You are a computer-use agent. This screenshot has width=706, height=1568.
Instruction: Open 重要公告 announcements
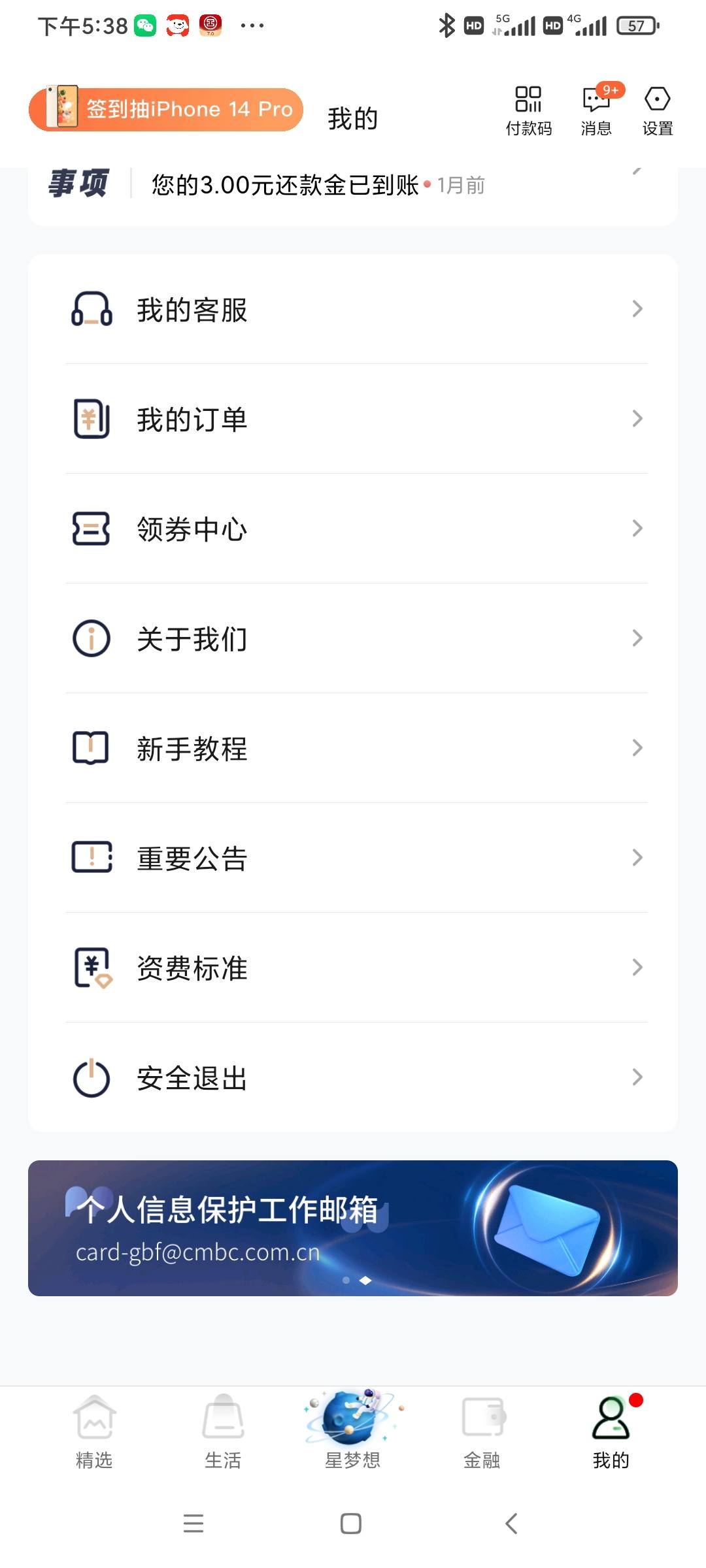point(353,858)
